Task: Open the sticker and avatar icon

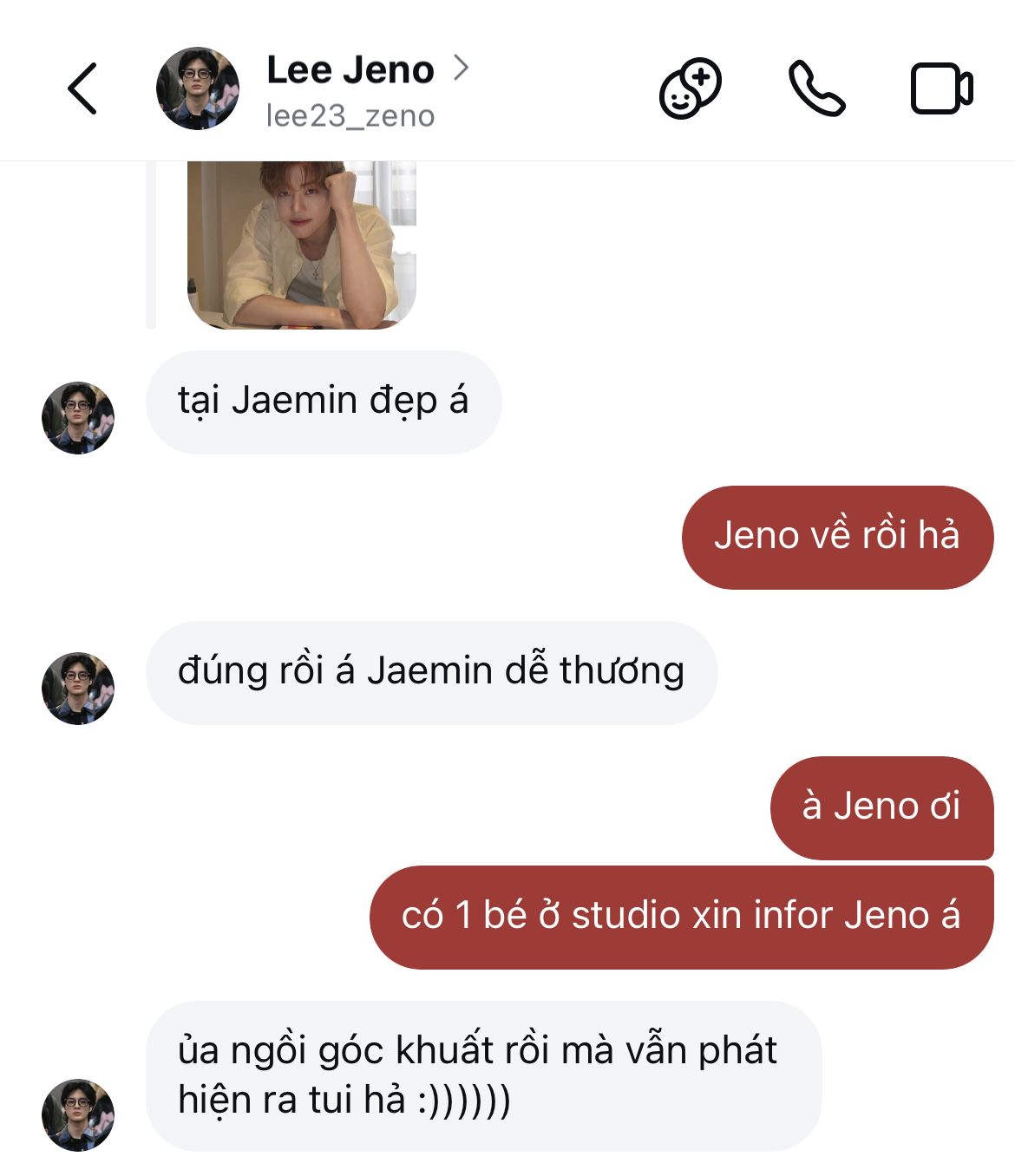Action: (691, 88)
